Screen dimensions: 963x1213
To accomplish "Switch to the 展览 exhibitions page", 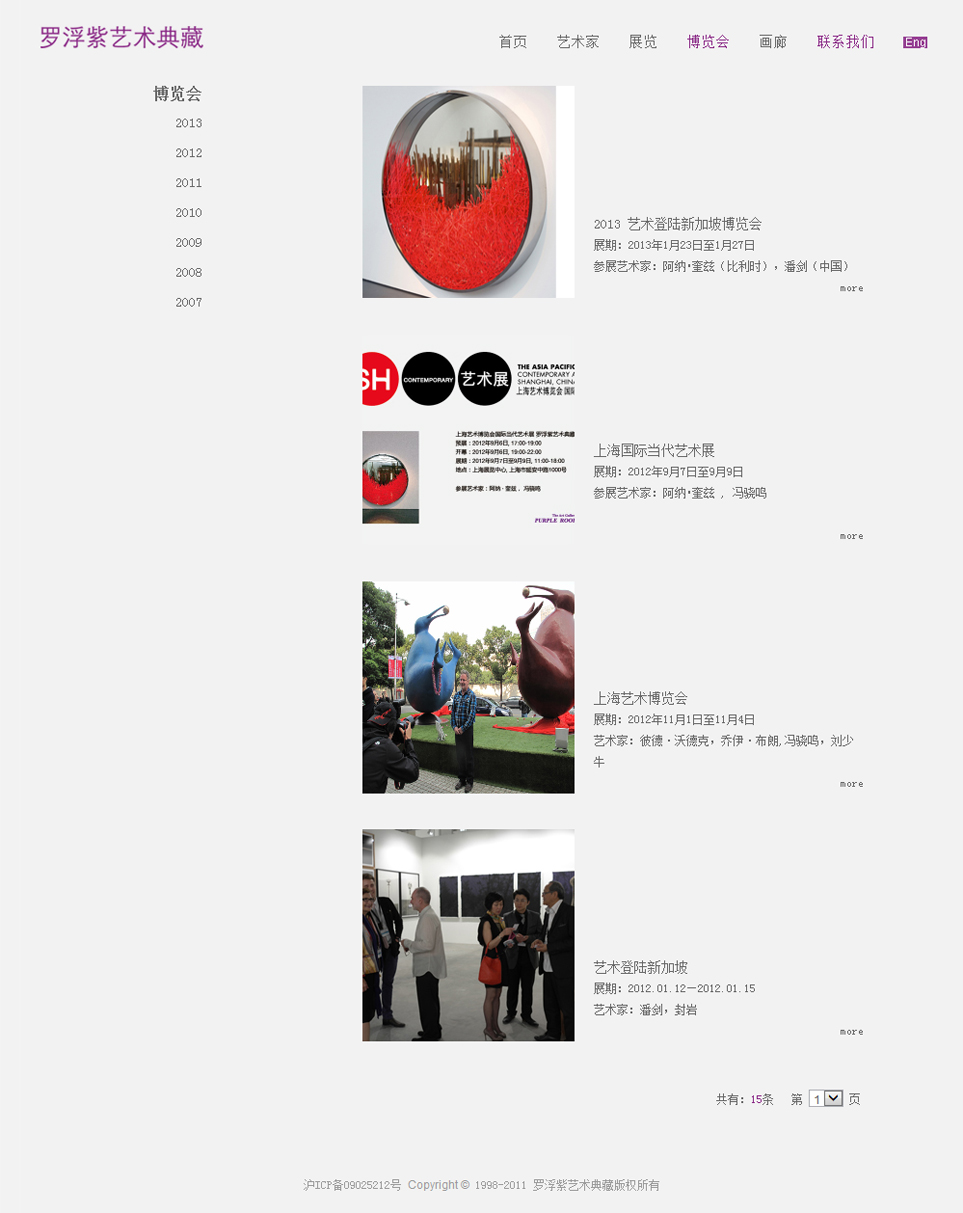I will (643, 42).
